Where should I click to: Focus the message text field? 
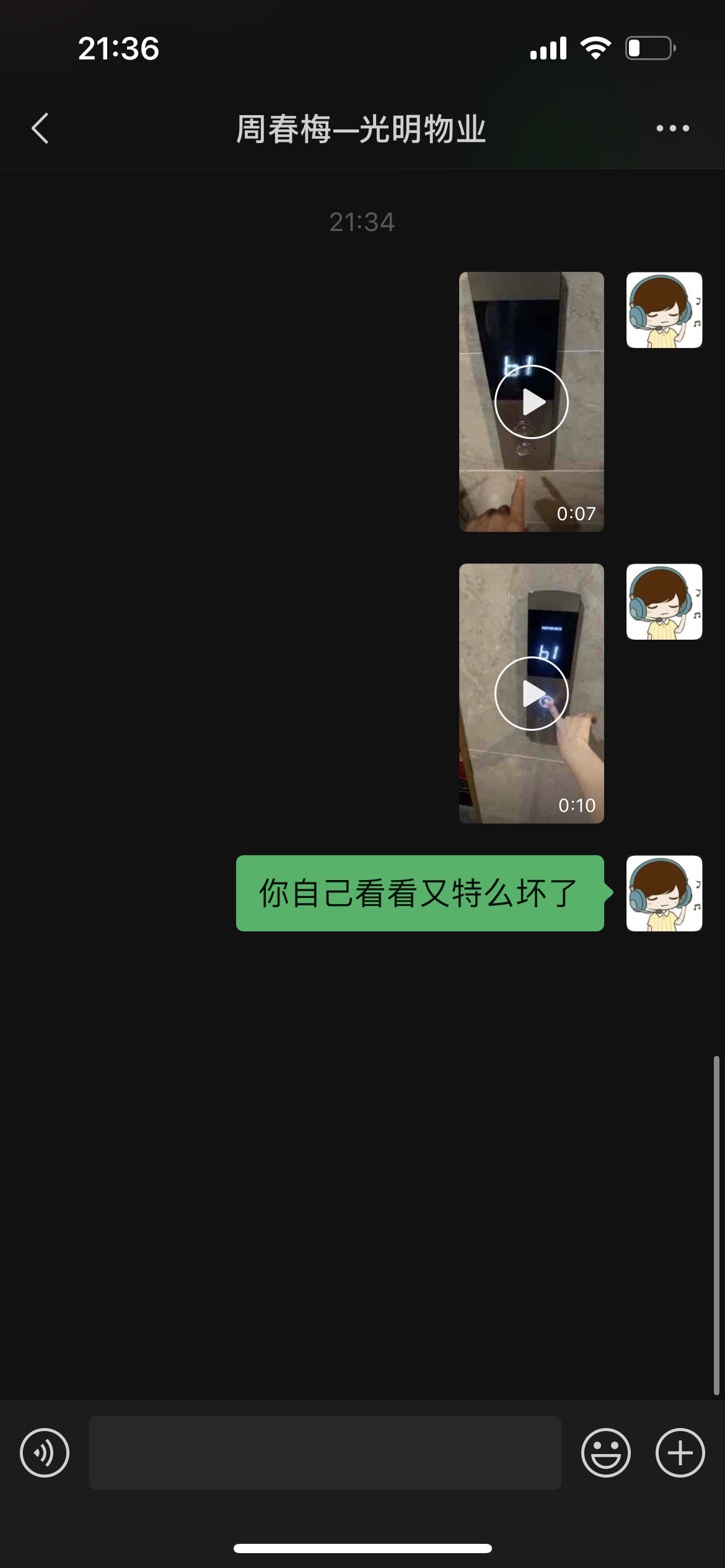coord(325,1453)
